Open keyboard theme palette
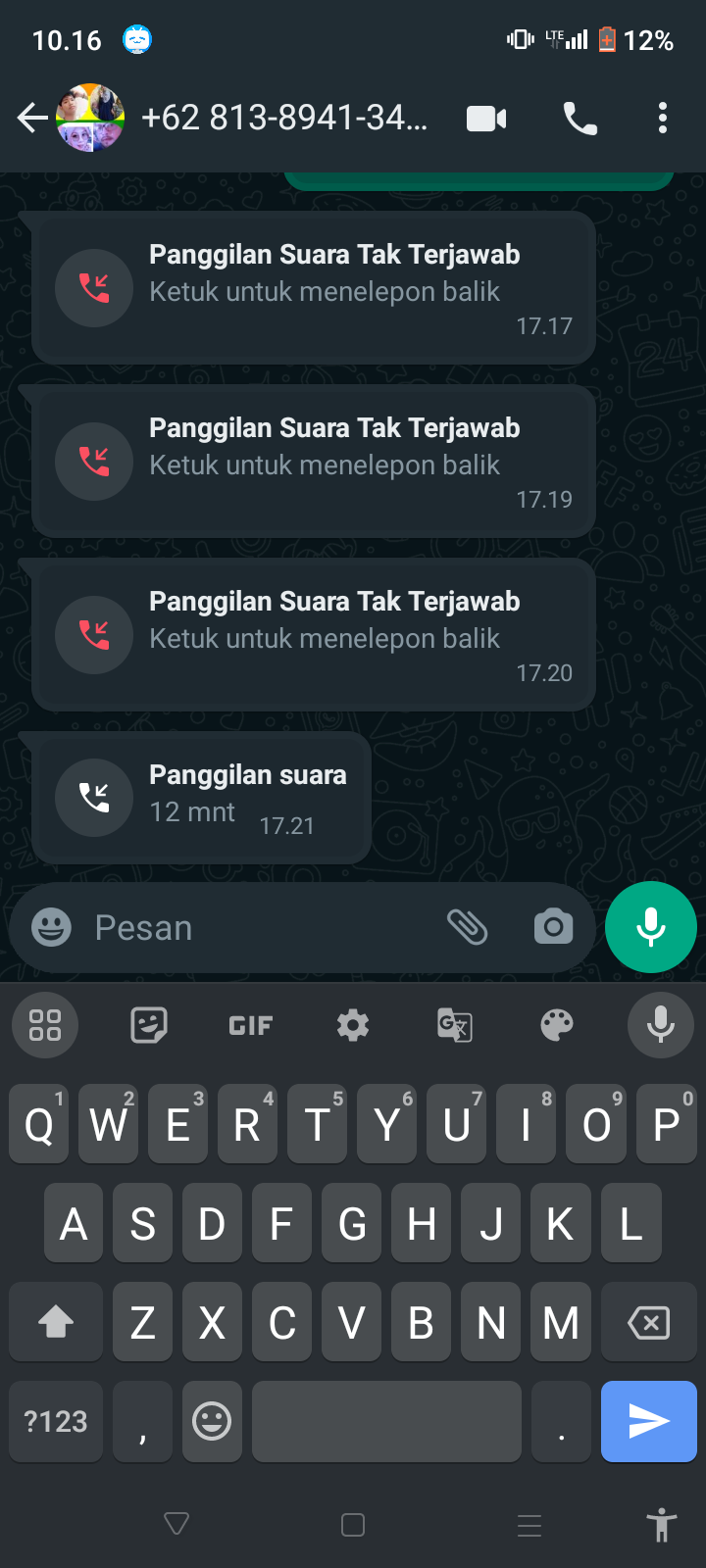 (557, 1026)
